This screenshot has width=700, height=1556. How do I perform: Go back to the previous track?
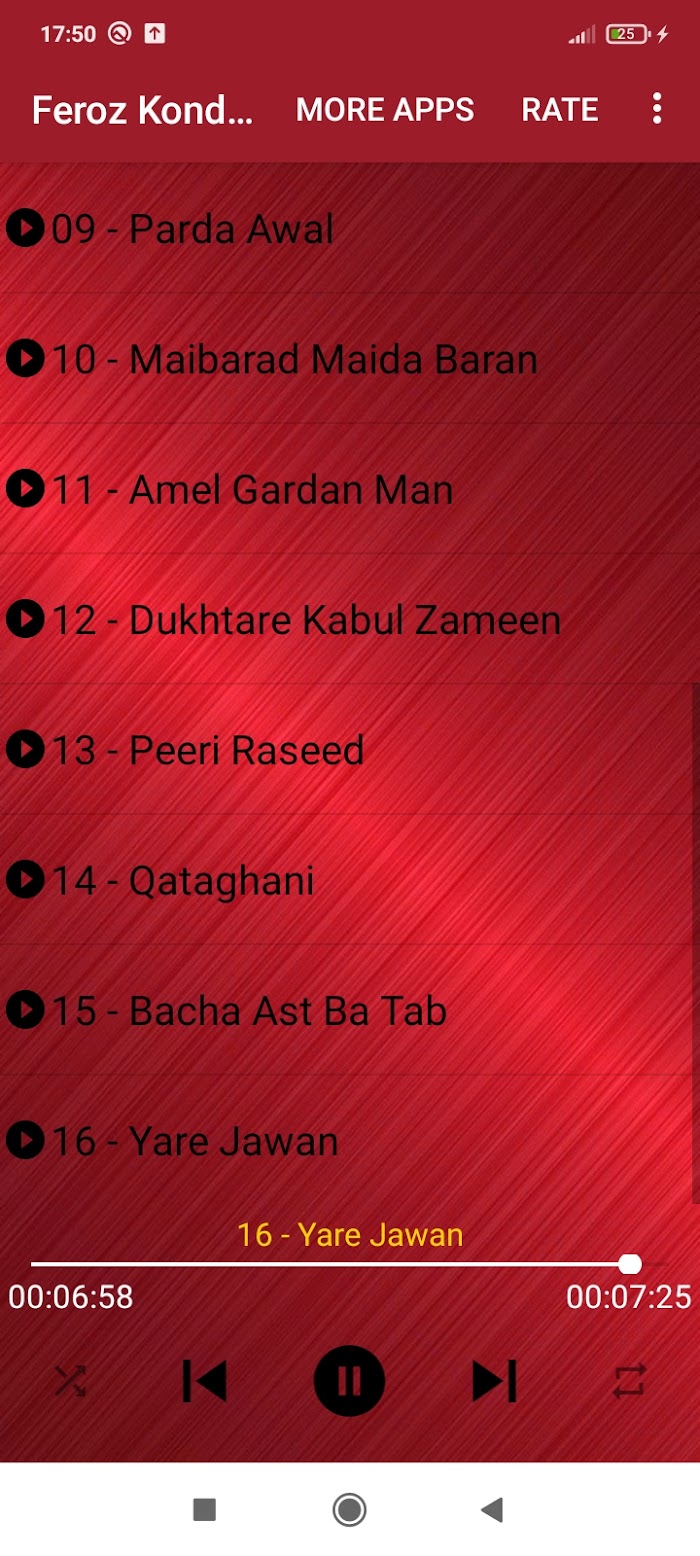point(205,1381)
